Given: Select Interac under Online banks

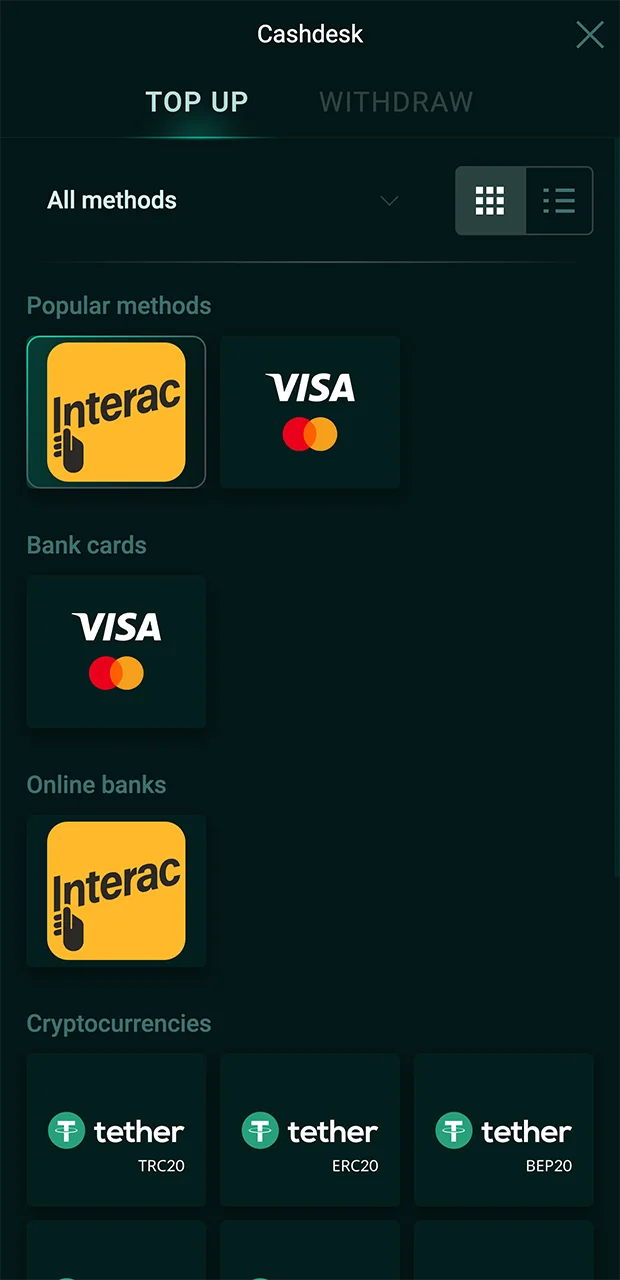Looking at the screenshot, I should pos(116,891).
